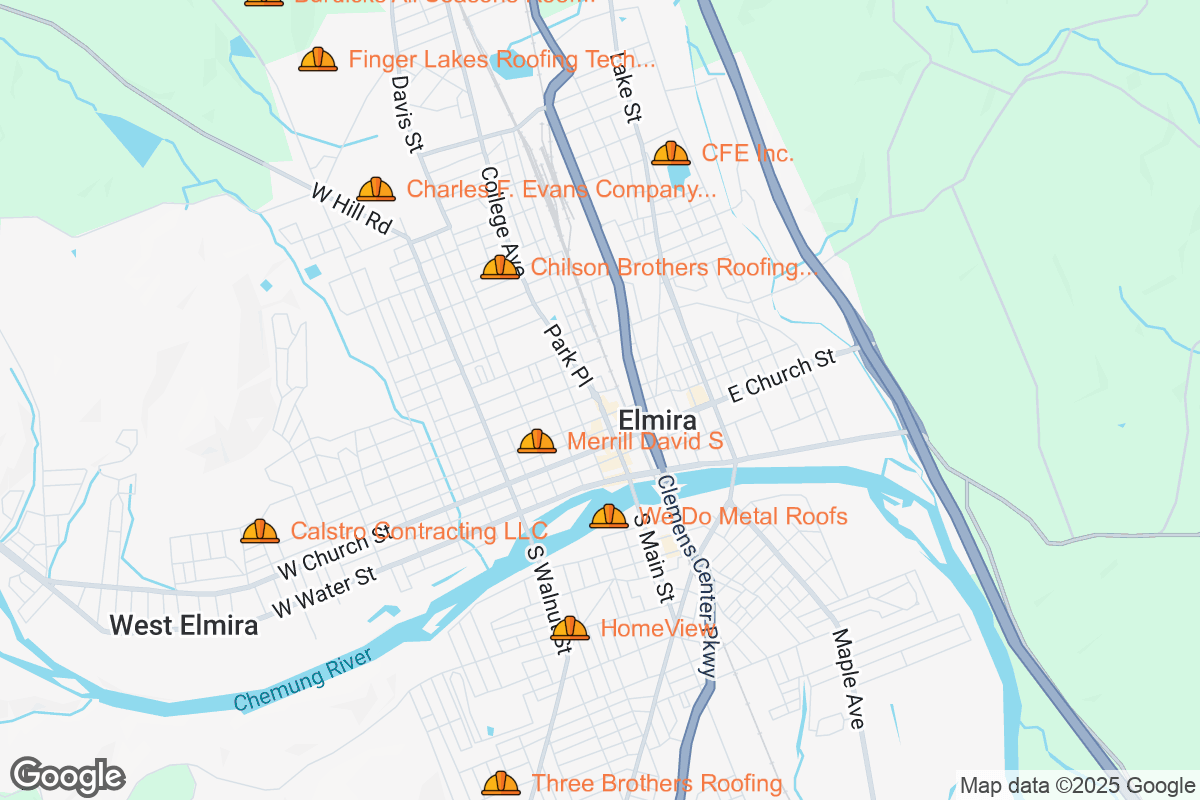Screen dimensions: 1200x800
Task: Tap the Calstro Contracting LLC marker
Action: tap(260, 531)
